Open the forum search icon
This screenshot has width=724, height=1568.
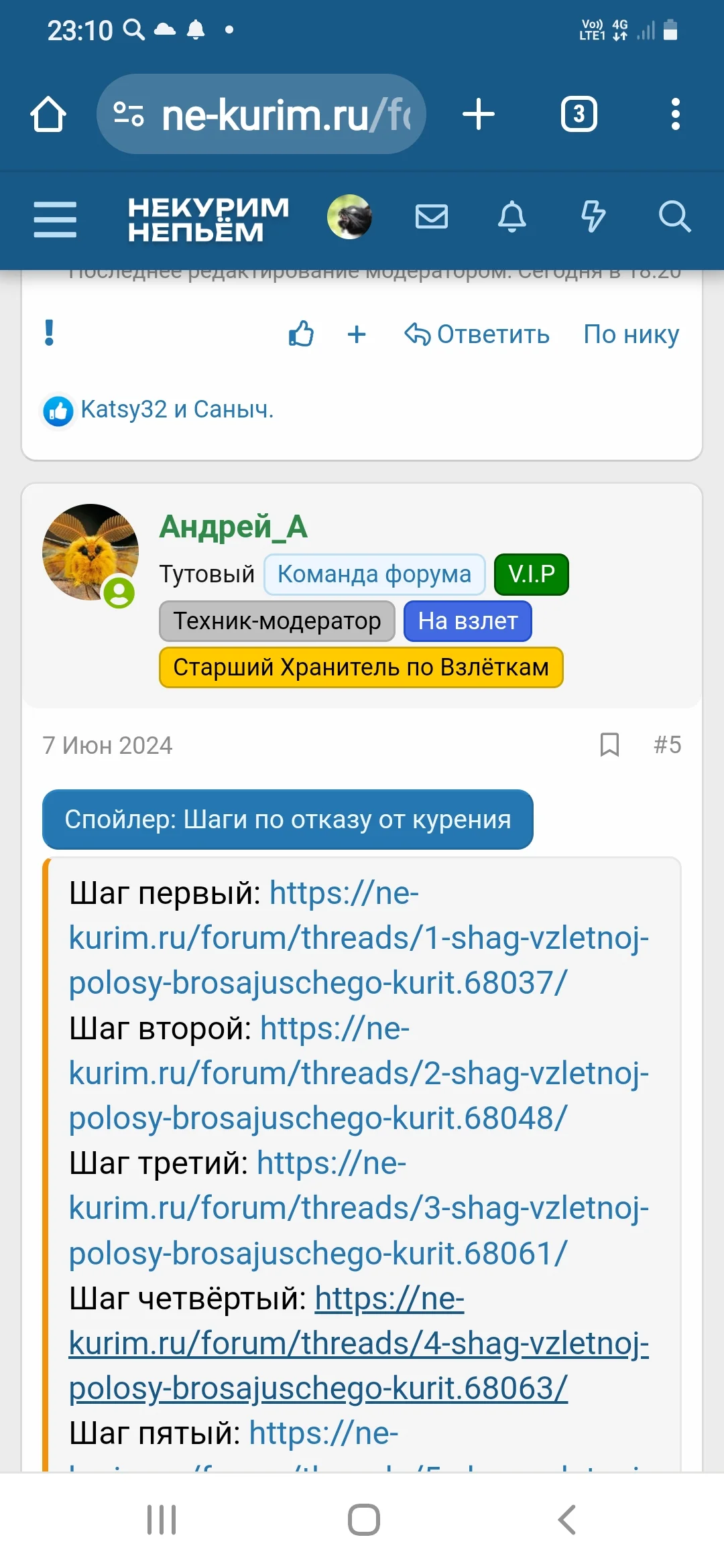(x=675, y=216)
